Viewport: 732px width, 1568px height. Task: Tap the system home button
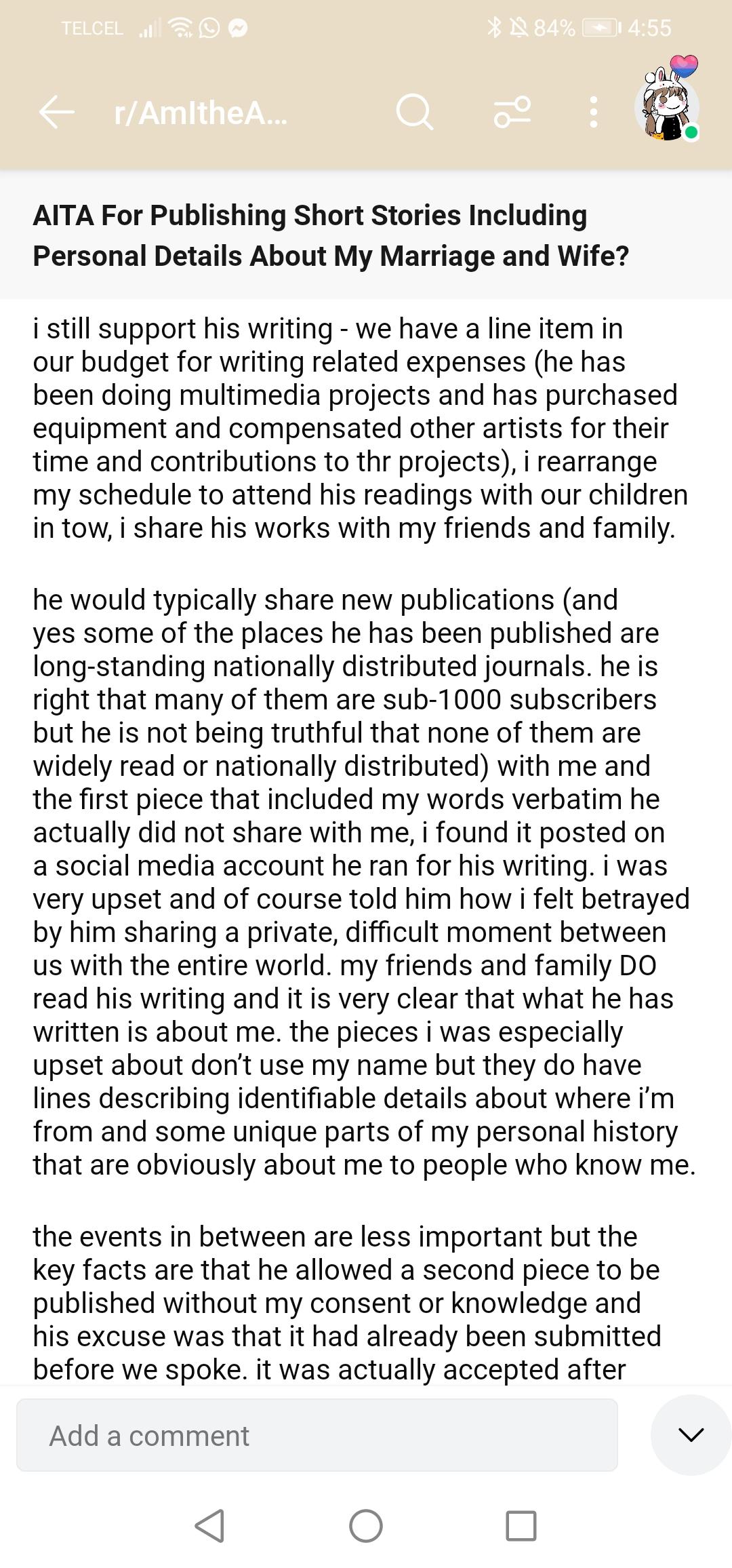[366, 1526]
